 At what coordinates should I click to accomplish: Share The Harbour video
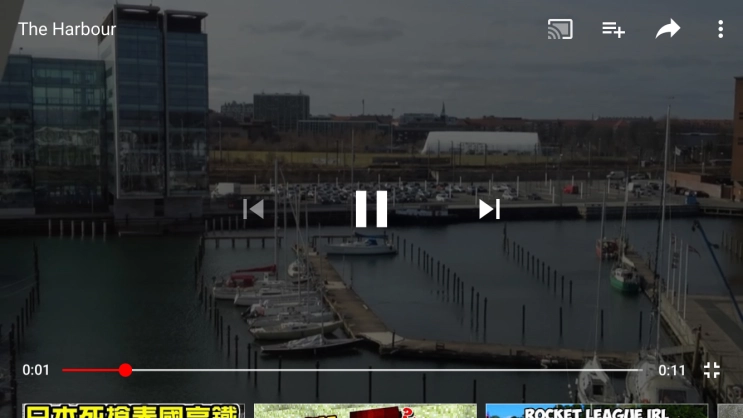coord(667,29)
